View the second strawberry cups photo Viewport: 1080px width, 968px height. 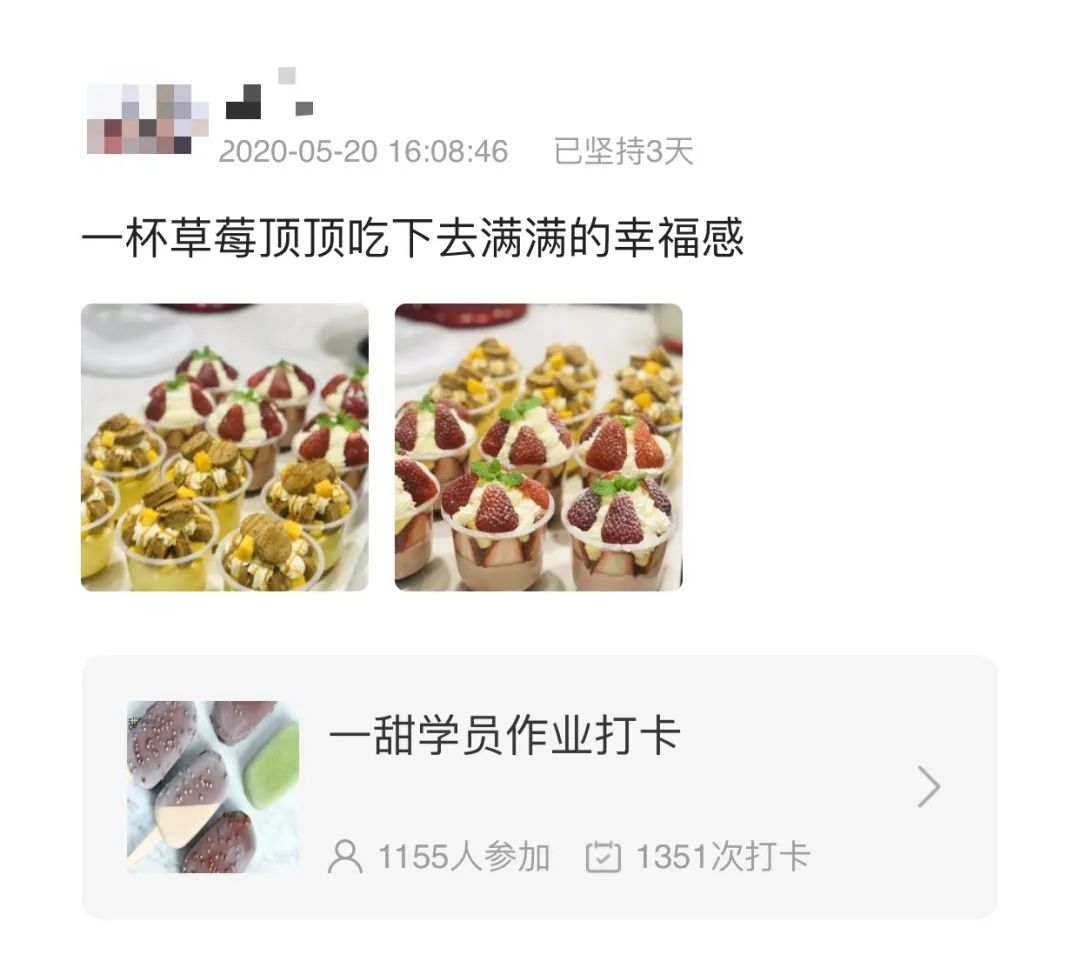tap(538, 447)
